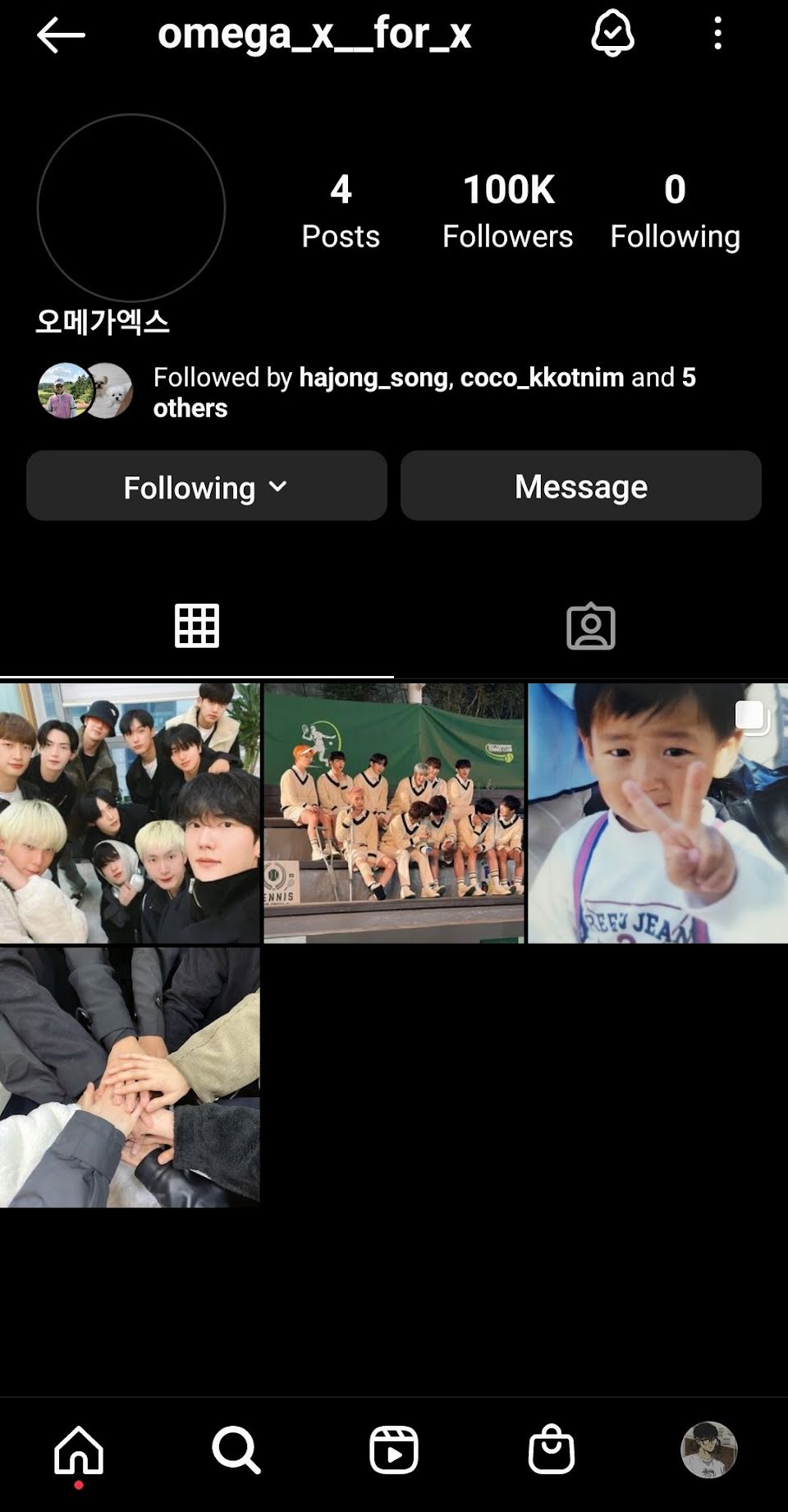Open my own profile tab

[x=709, y=1450]
